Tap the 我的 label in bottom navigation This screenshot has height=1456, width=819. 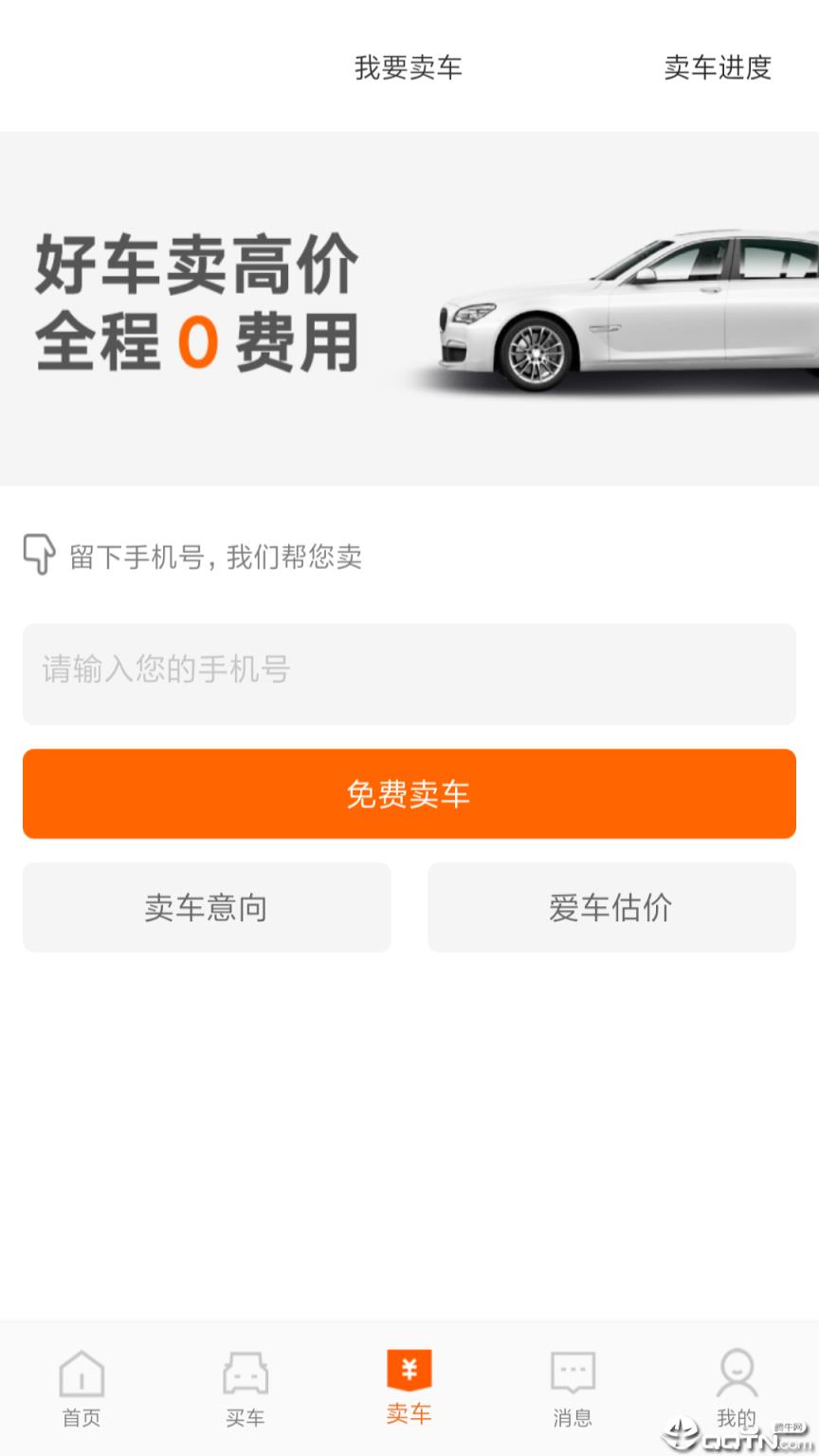click(737, 1419)
